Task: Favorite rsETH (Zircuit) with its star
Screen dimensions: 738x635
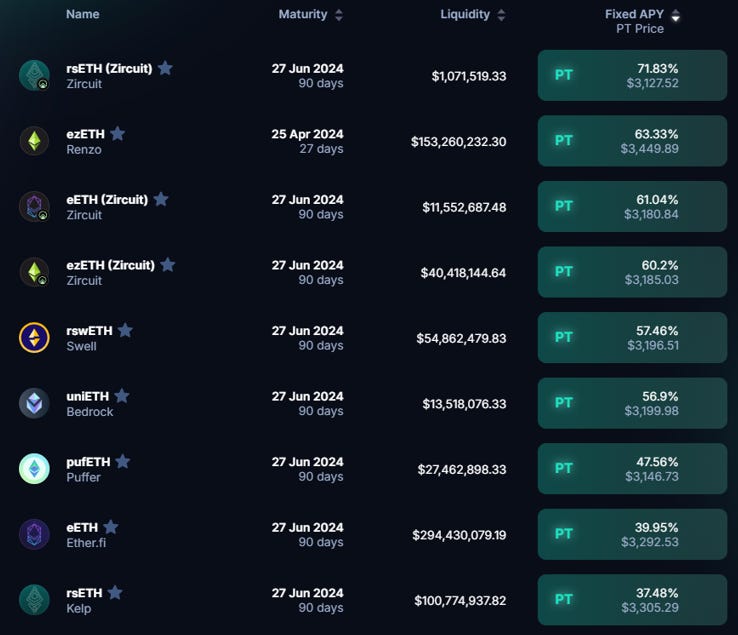Action: click(165, 68)
